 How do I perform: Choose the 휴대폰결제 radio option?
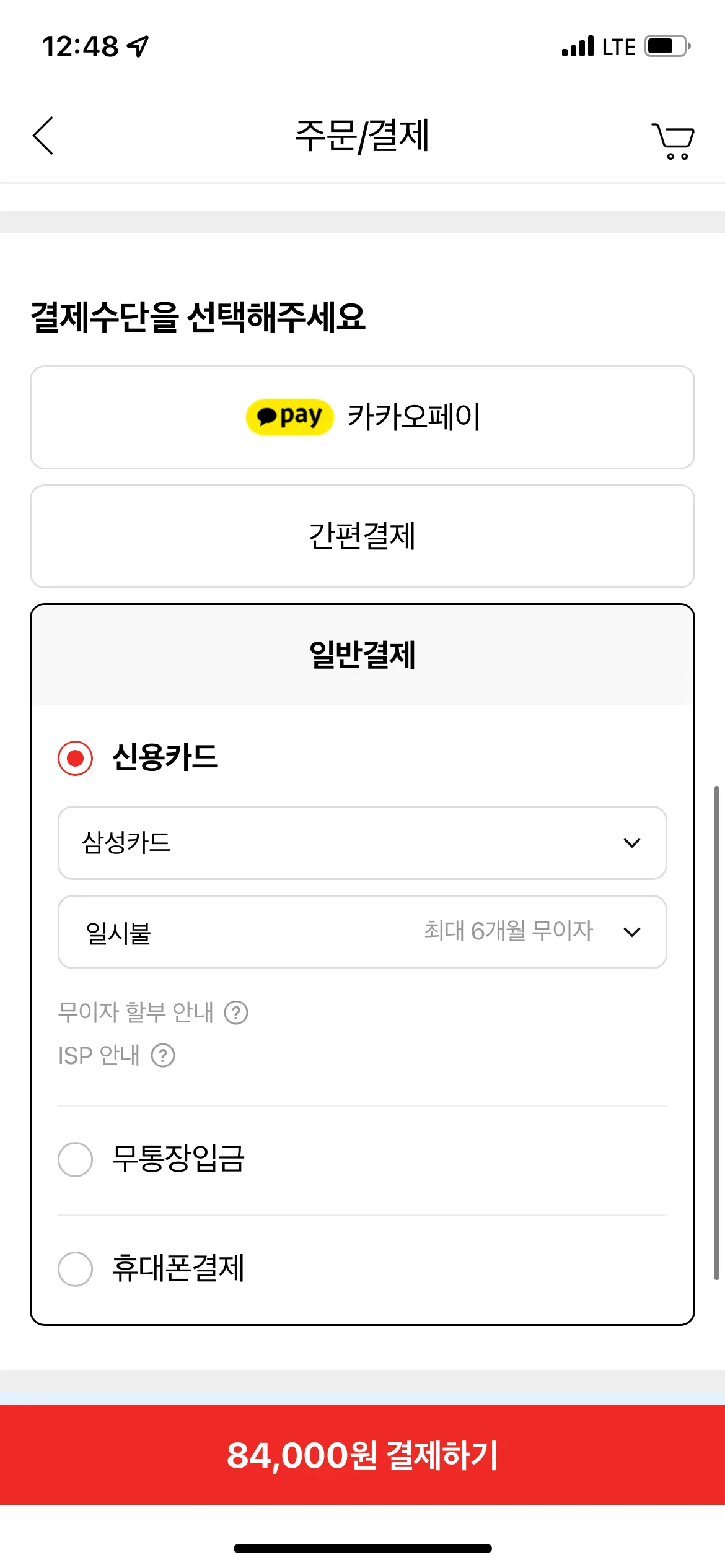(76, 1269)
